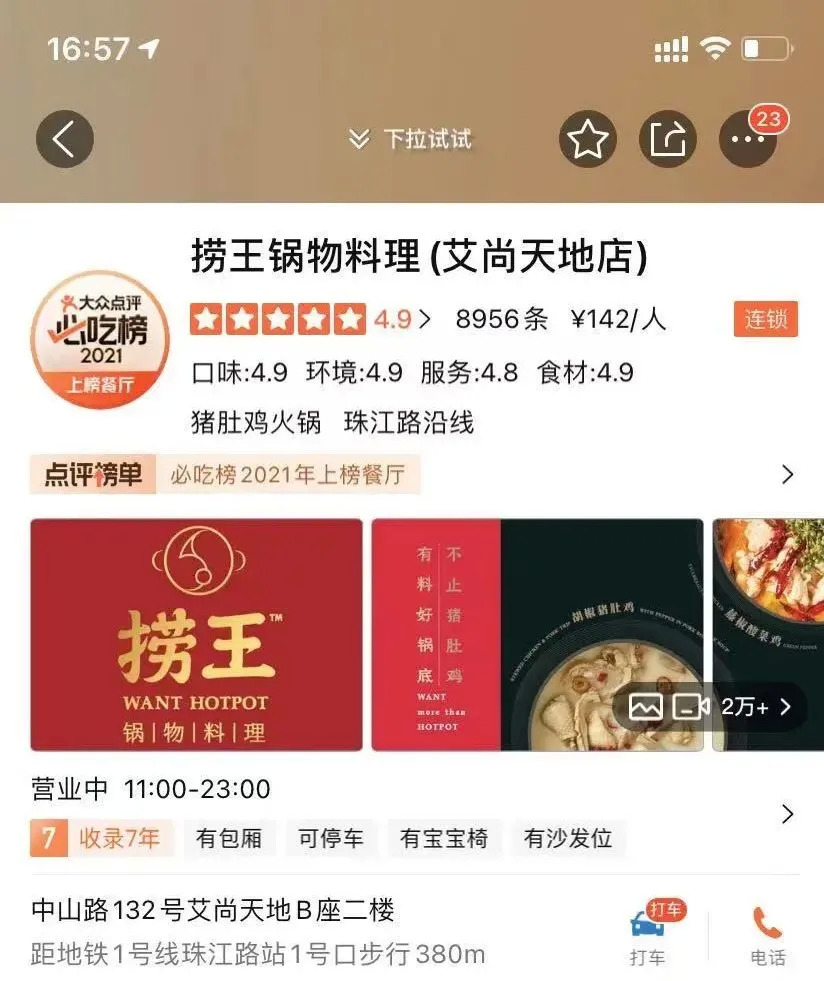This screenshot has width=824, height=981.
Task: Open the 必吃榜2021年上榜餐厅 ranking row
Action: [412, 475]
